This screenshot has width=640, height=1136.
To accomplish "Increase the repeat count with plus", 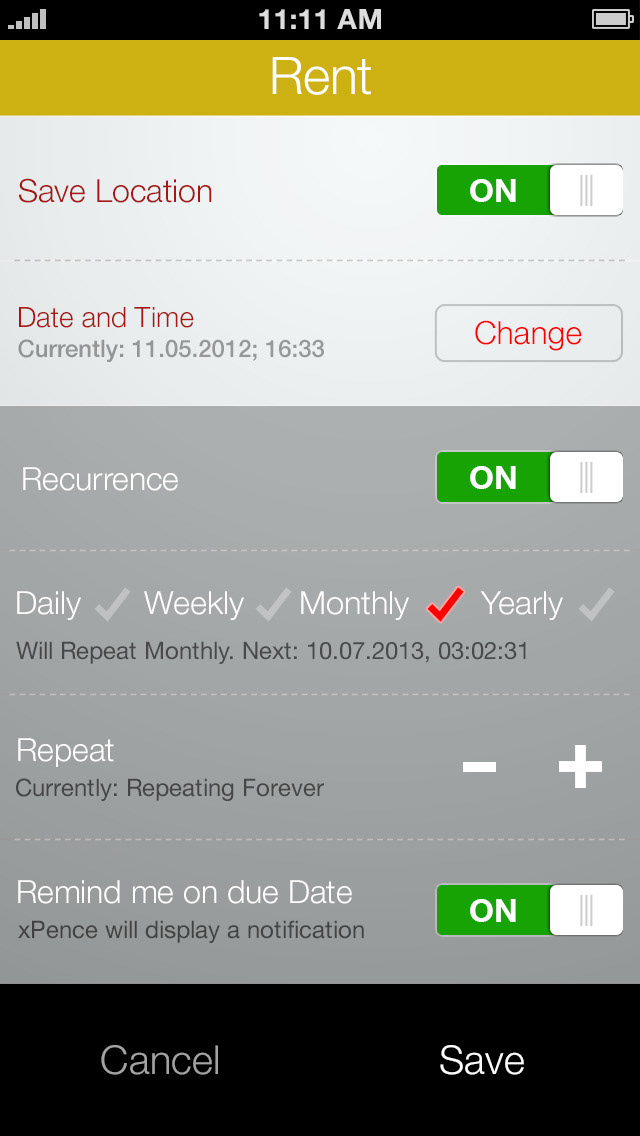I will [580, 767].
